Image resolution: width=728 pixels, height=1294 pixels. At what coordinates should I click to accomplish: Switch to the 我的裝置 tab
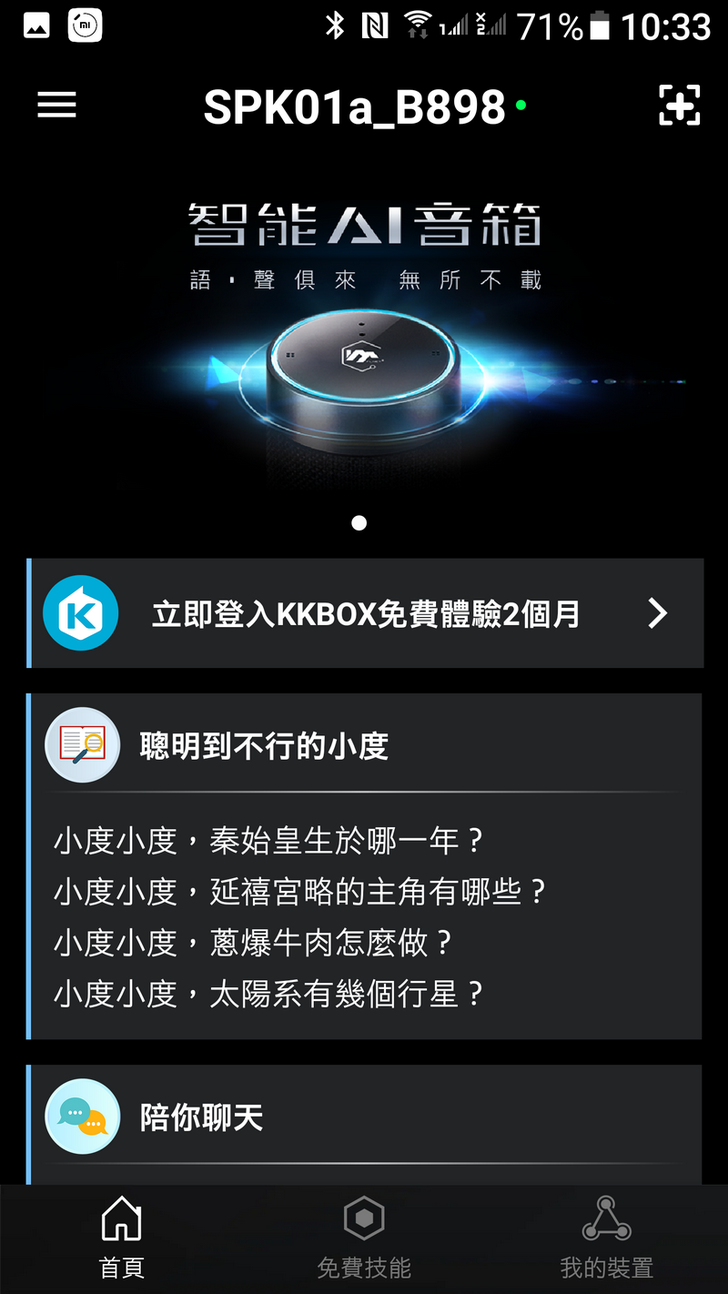point(606,1238)
